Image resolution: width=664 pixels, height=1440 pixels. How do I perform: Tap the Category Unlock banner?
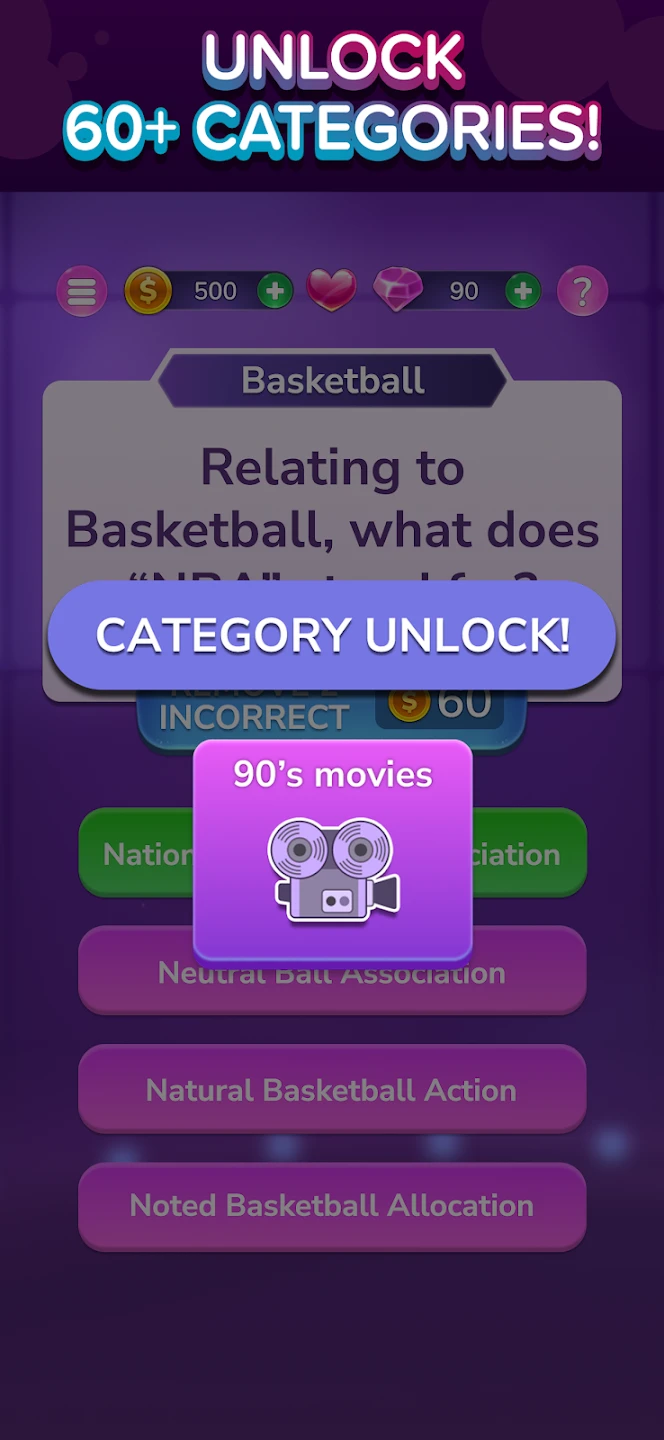pyautogui.click(x=332, y=636)
